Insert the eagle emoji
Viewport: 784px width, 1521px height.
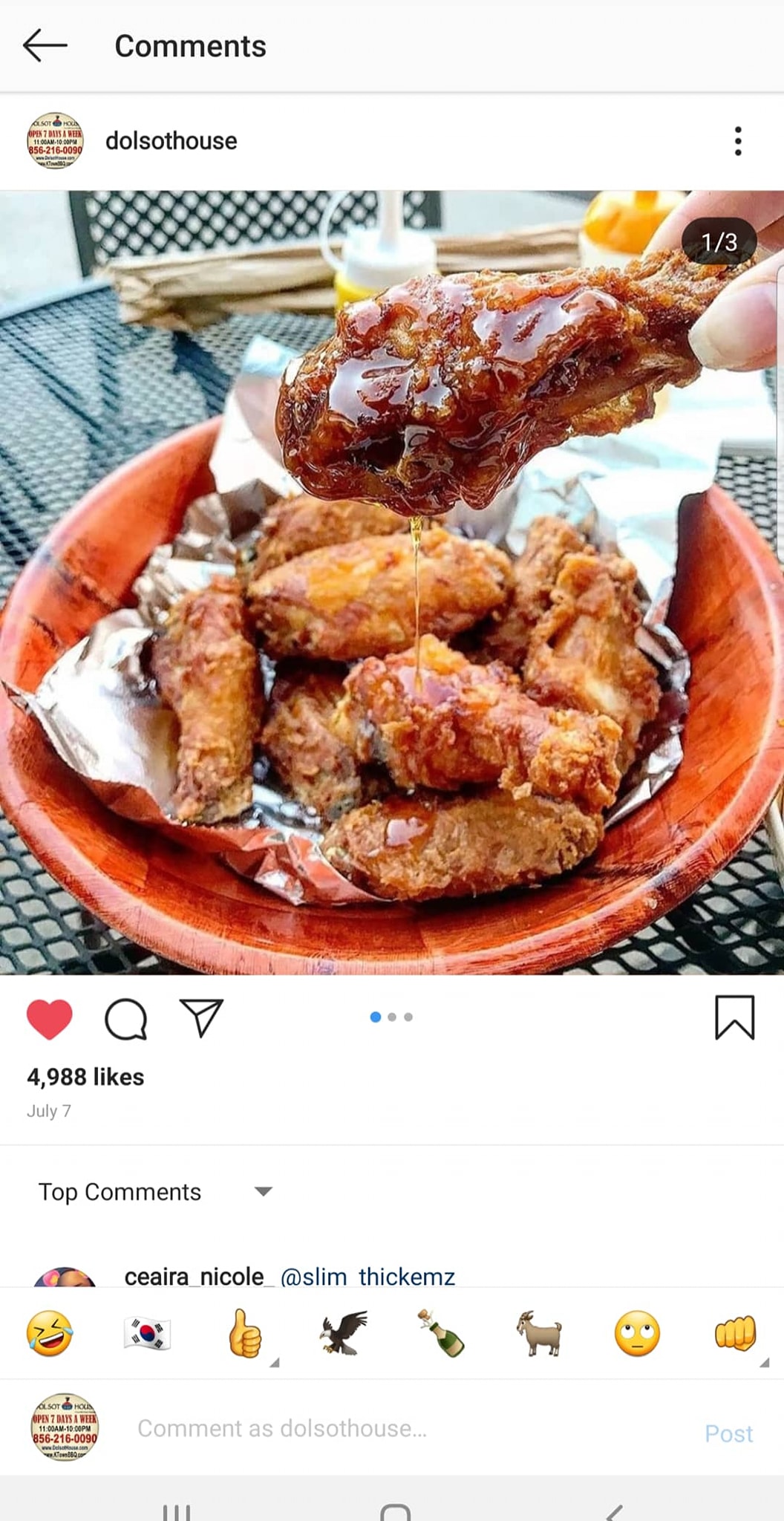coord(344,1333)
